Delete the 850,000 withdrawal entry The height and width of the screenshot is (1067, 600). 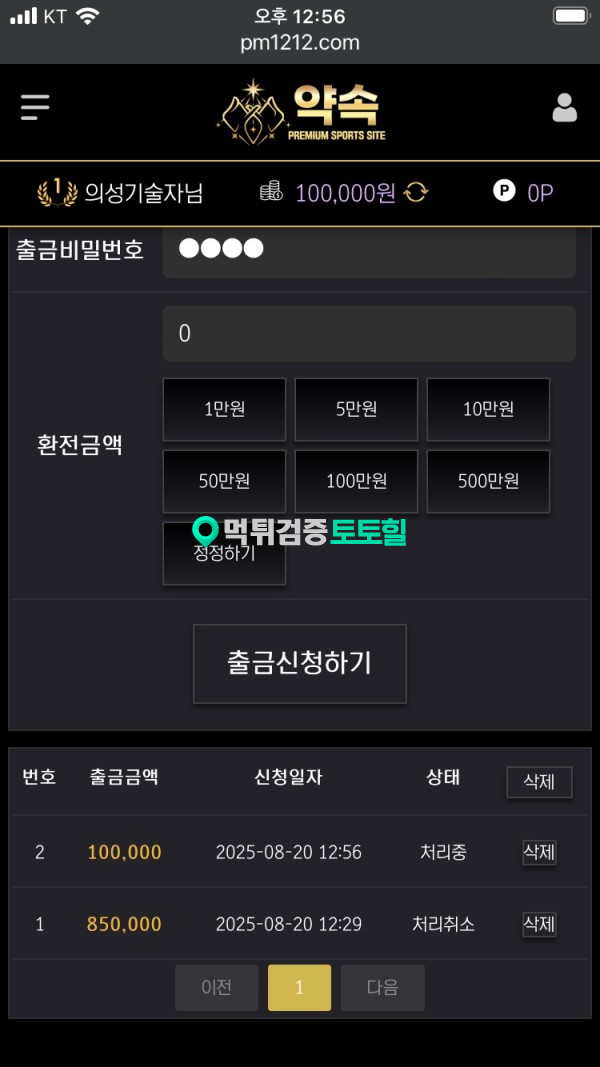(539, 924)
